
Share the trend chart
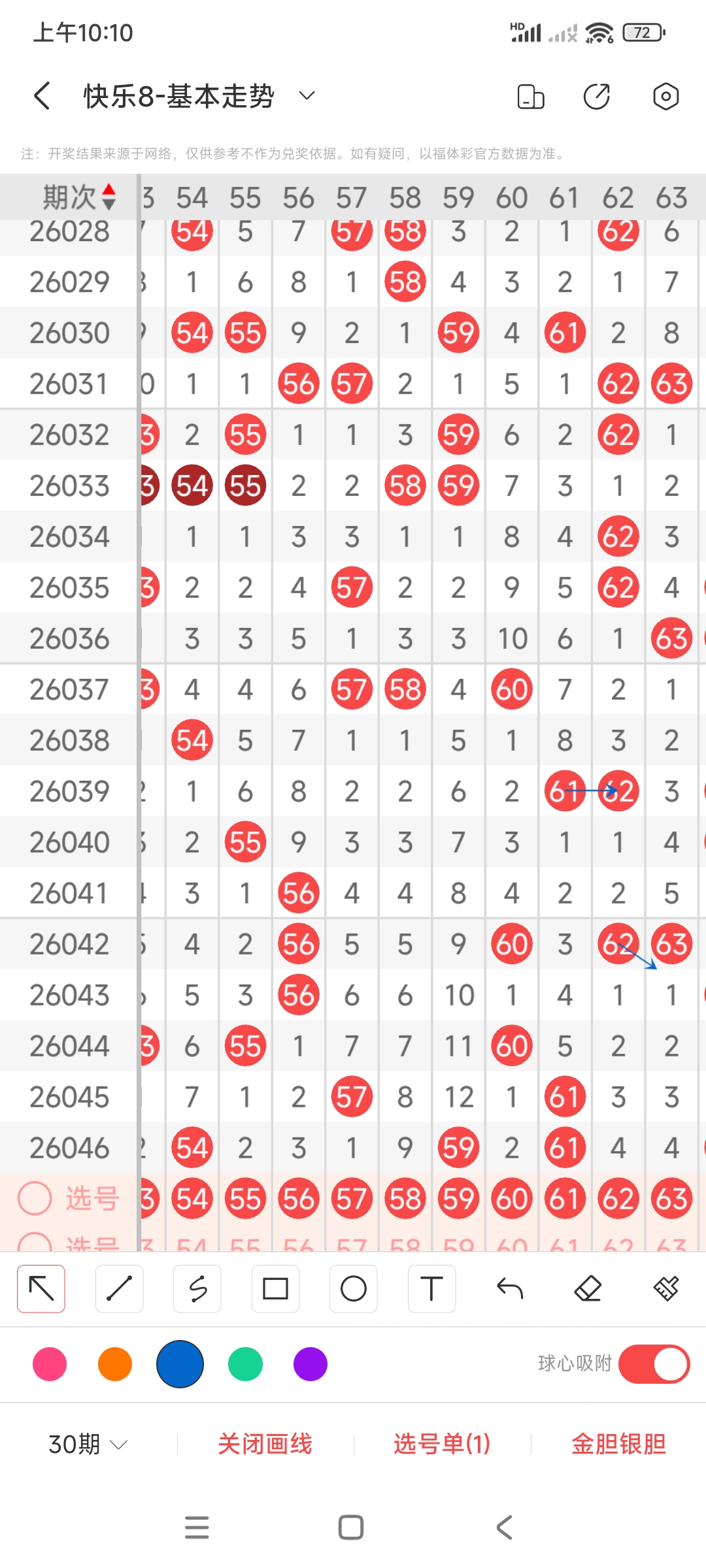596,97
